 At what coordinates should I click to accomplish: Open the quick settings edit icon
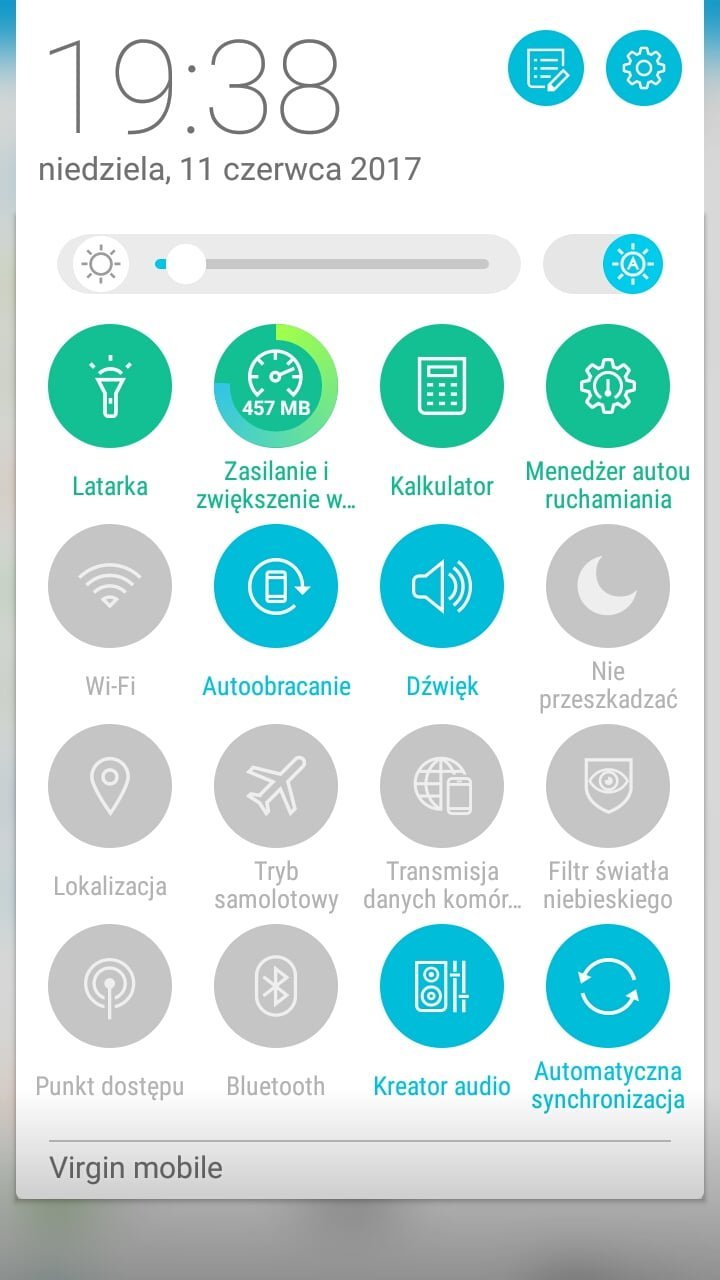point(546,68)
